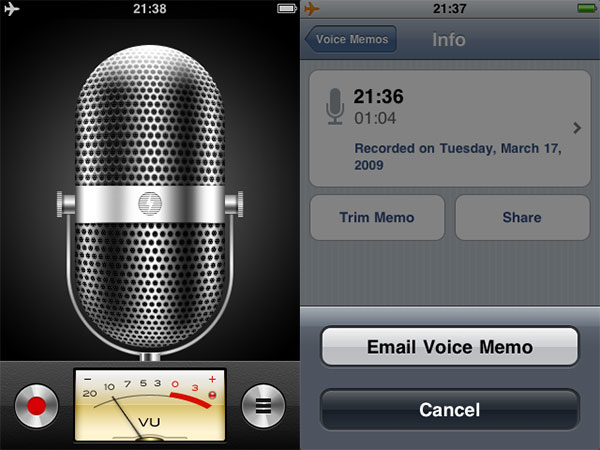This screenshot has width=600, height=450.
Task: Cancel the share action sheet
Action: 449,409
